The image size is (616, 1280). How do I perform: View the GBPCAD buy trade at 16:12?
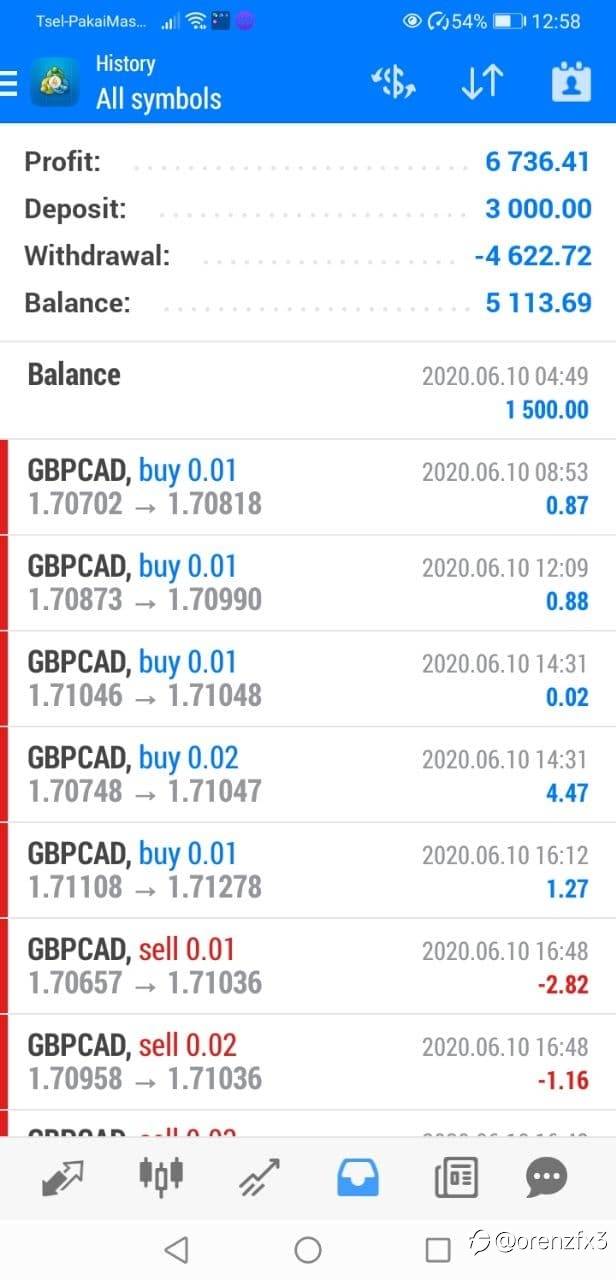point(308,871)
